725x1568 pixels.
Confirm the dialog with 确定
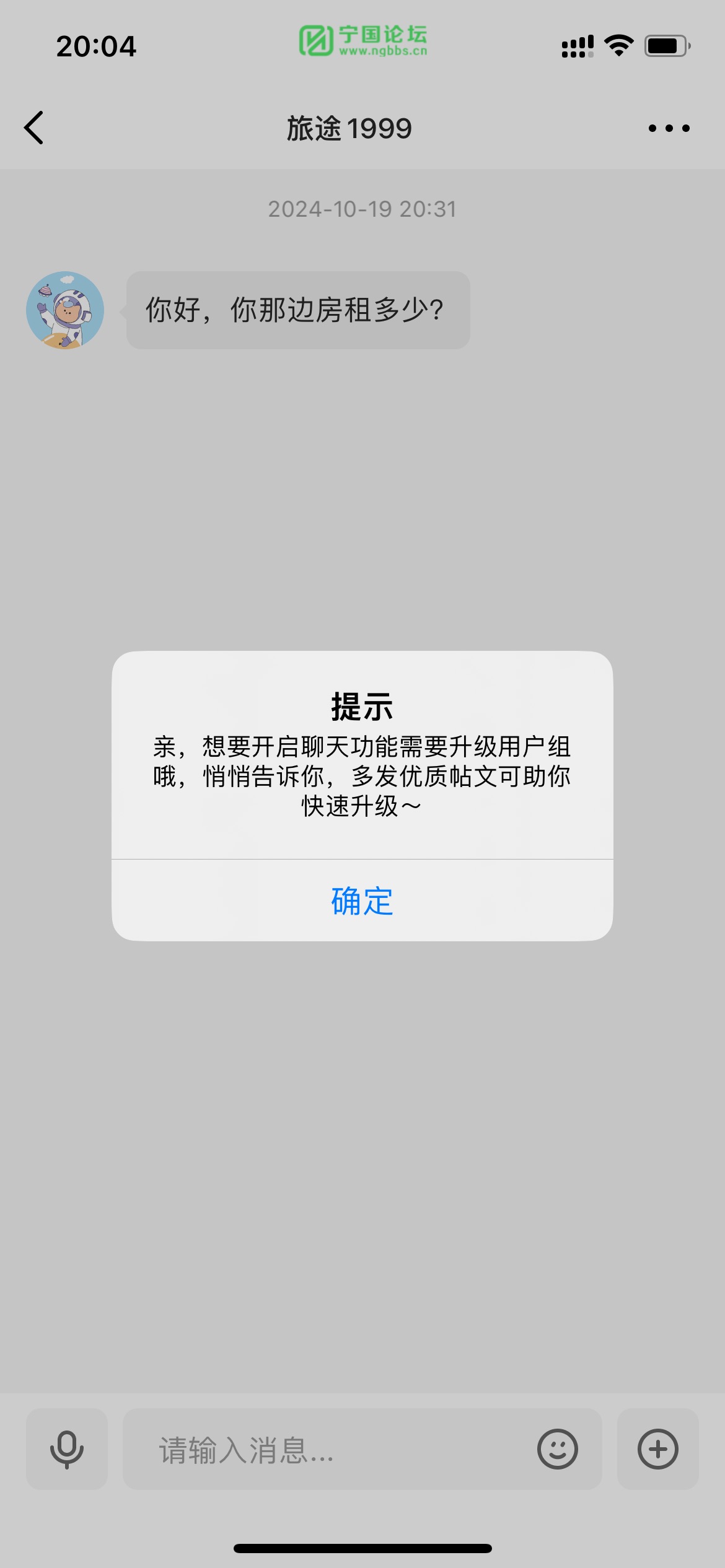(362, 900)
